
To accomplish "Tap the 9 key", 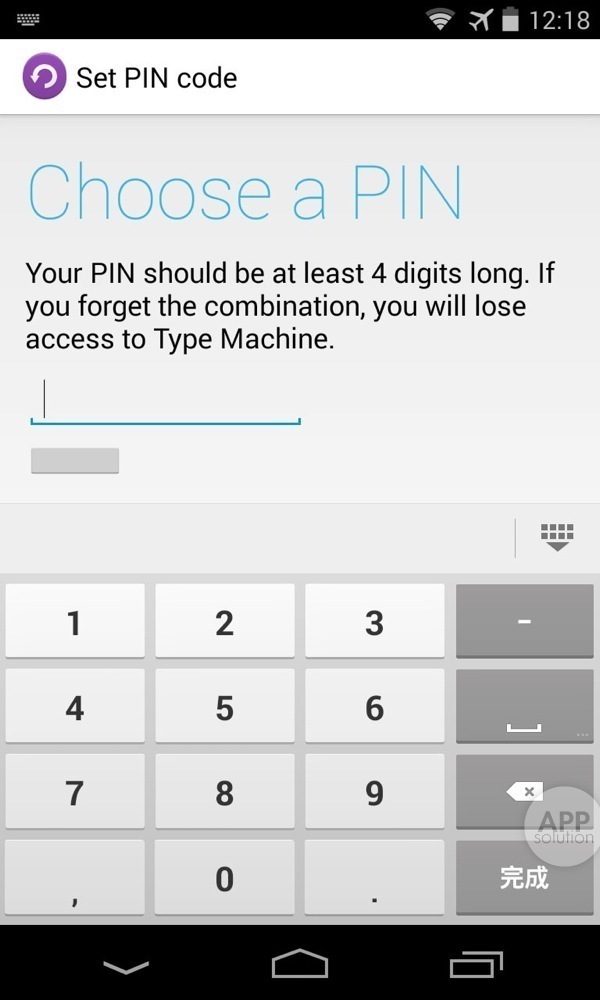I will [375, 793].
